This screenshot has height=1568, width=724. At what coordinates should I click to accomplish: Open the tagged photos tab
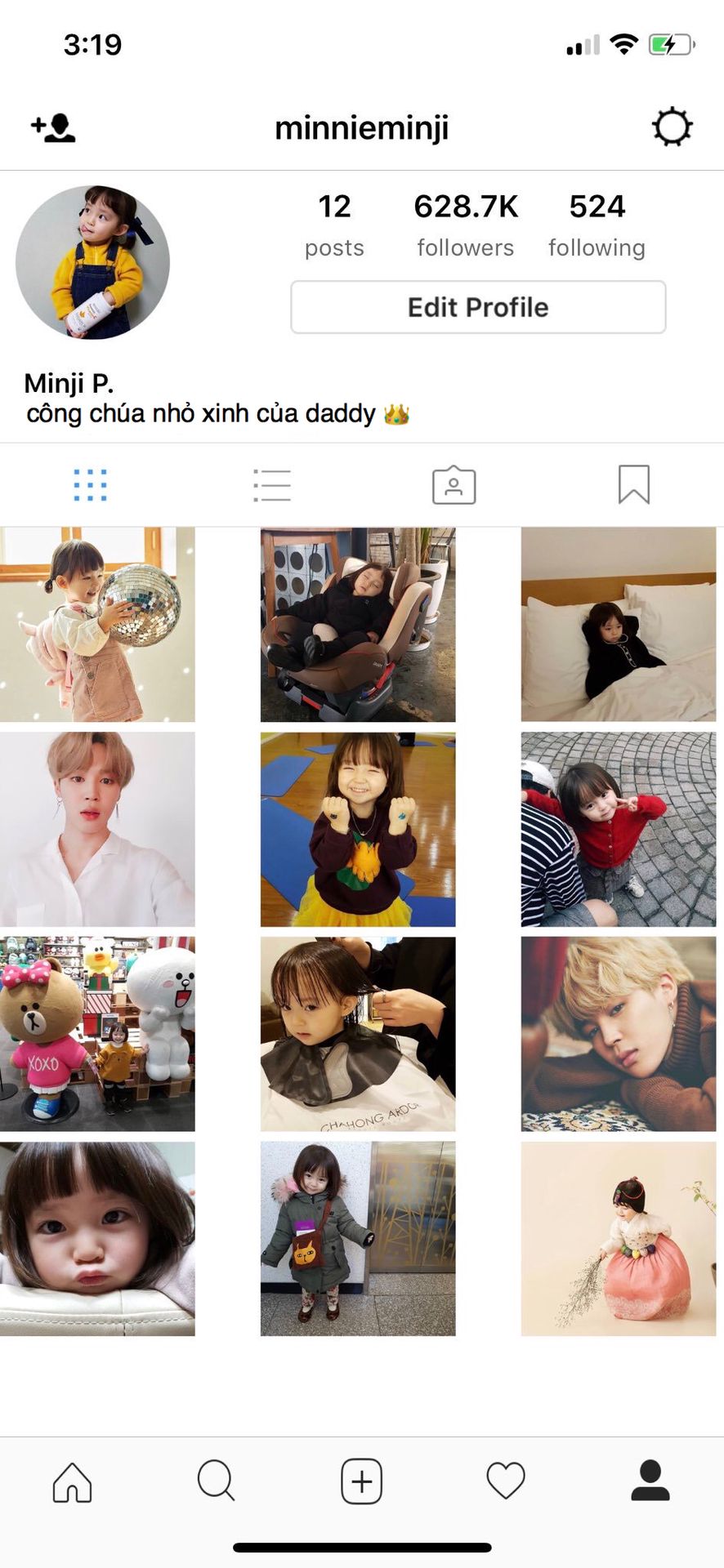click(x=454, y=485)
